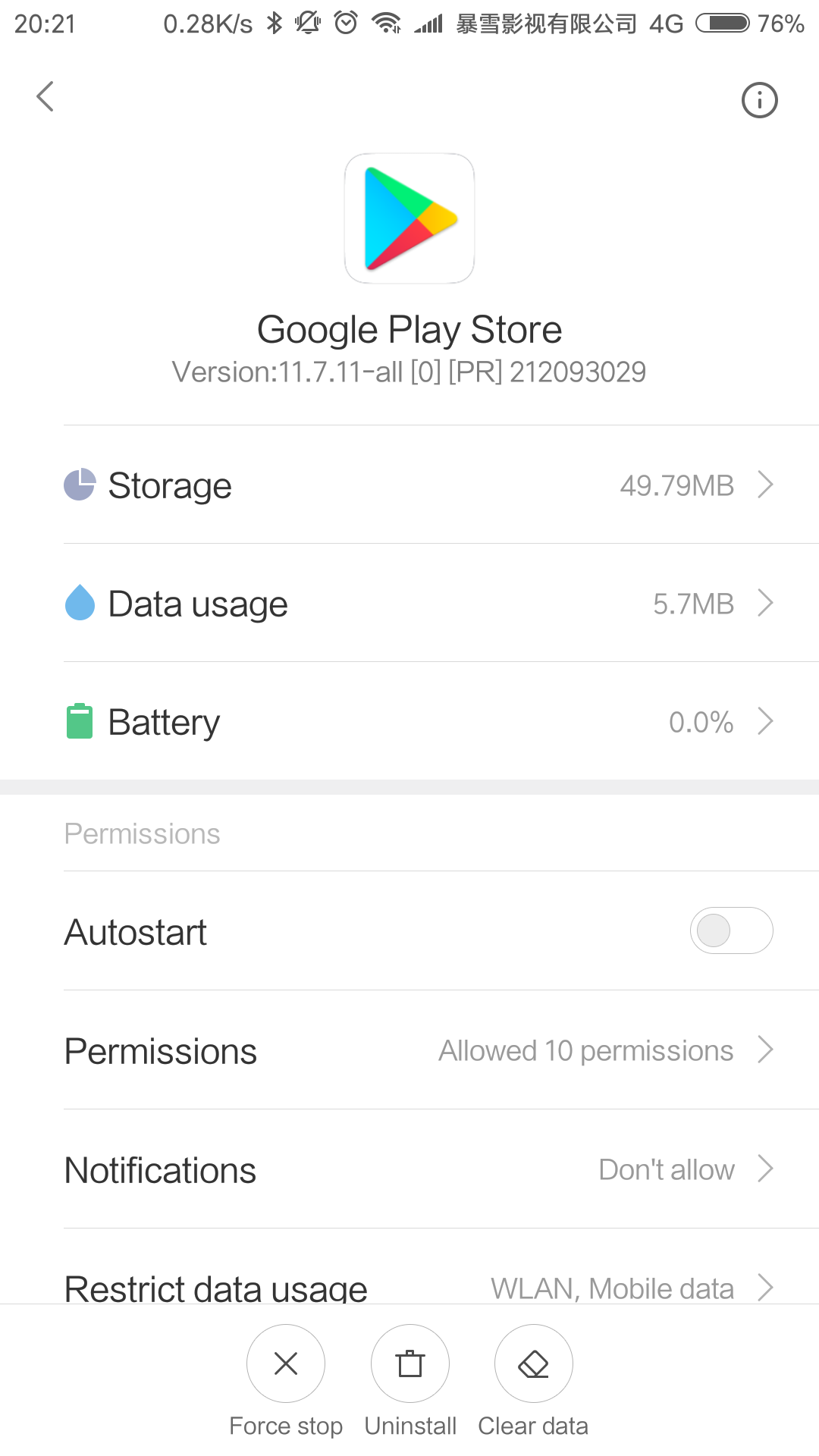Screen dimensions: 819x1456
Task: Force stop Google Play Store
Action: point(286,1363)
